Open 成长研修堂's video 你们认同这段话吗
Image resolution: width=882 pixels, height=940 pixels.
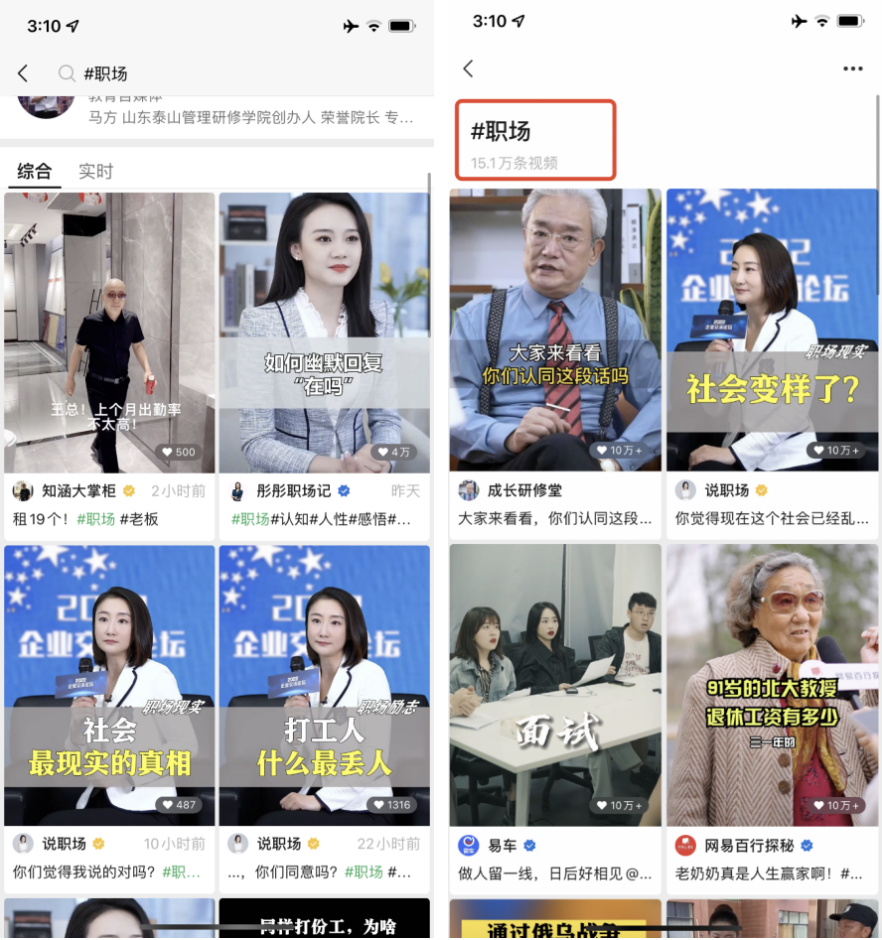pos(555,330)
